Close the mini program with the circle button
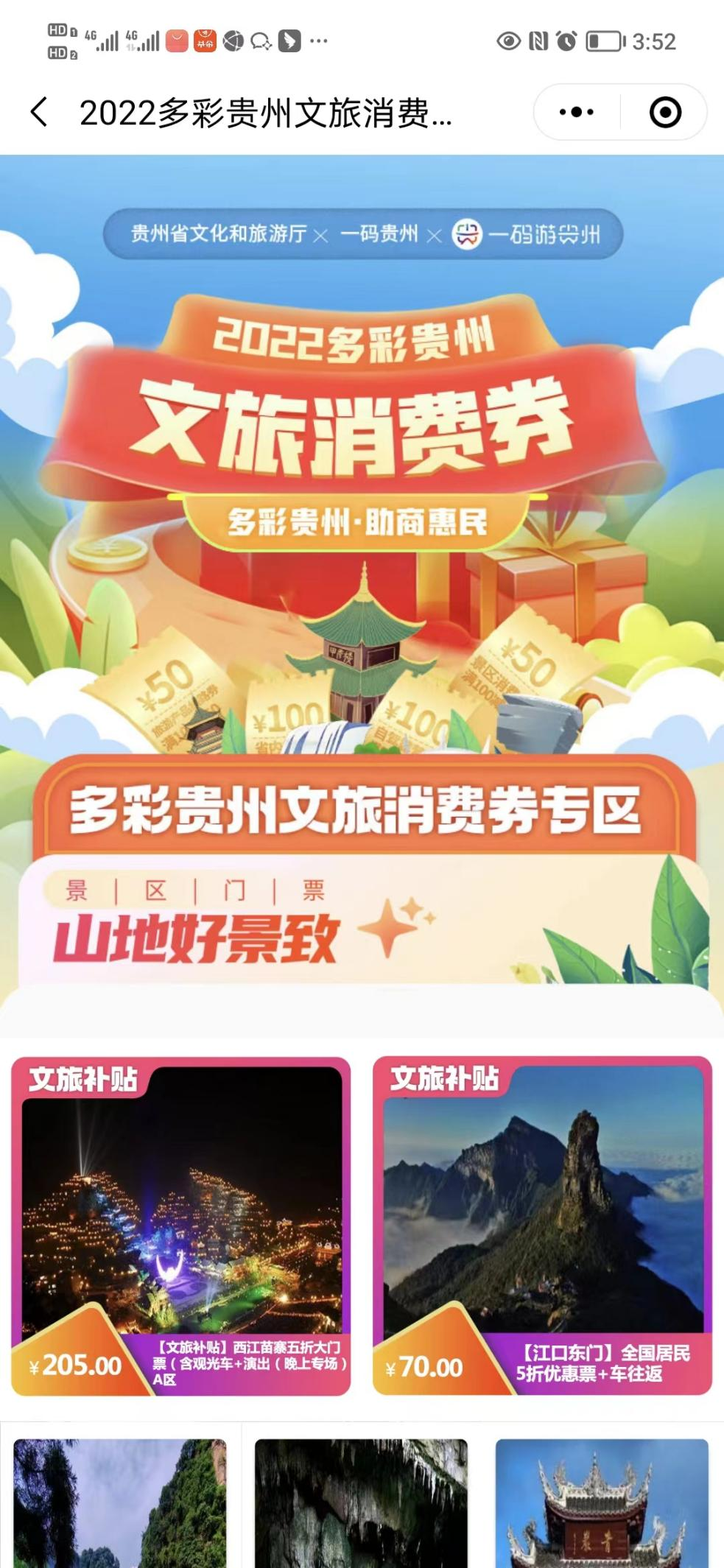This screenshot has width=724, height=1568. (x=664, y=113)
